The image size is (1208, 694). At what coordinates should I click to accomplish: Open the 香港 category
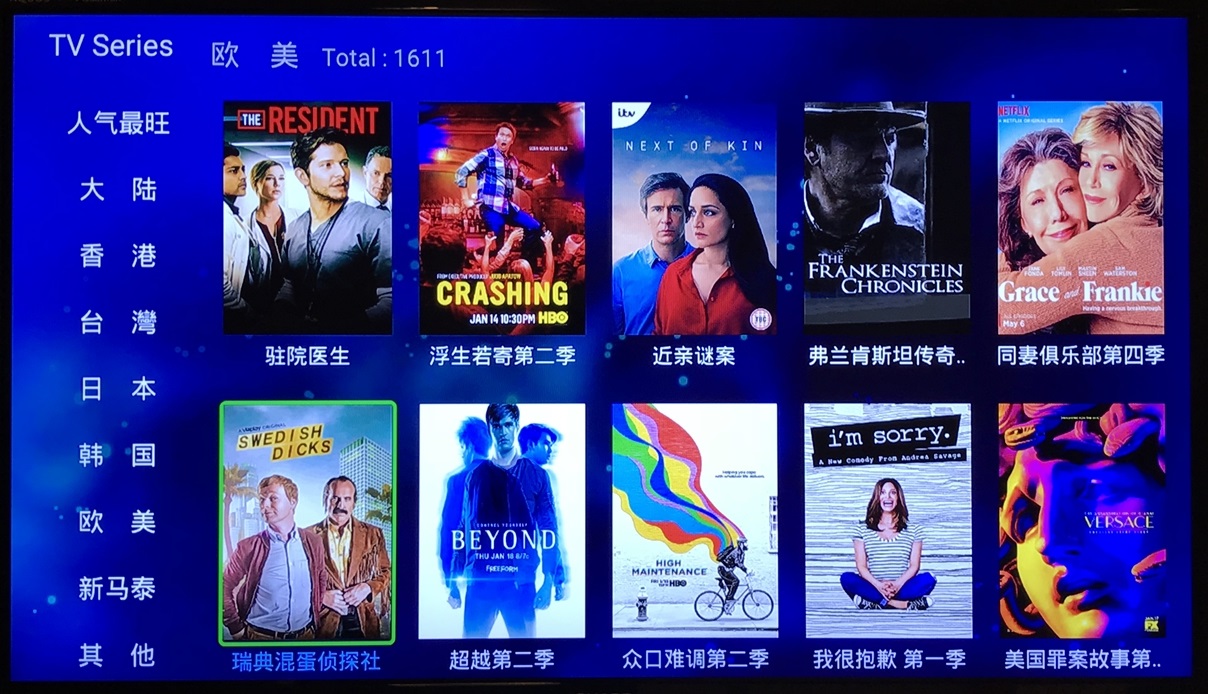pos(118,256)
